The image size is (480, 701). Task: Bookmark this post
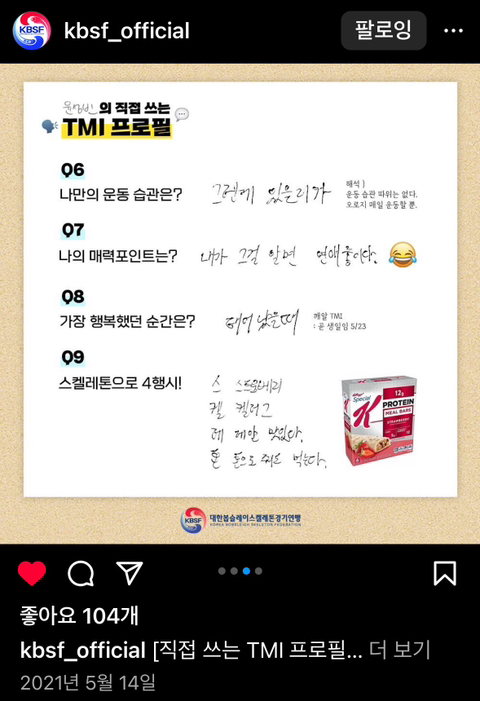[x=445, y=573]
